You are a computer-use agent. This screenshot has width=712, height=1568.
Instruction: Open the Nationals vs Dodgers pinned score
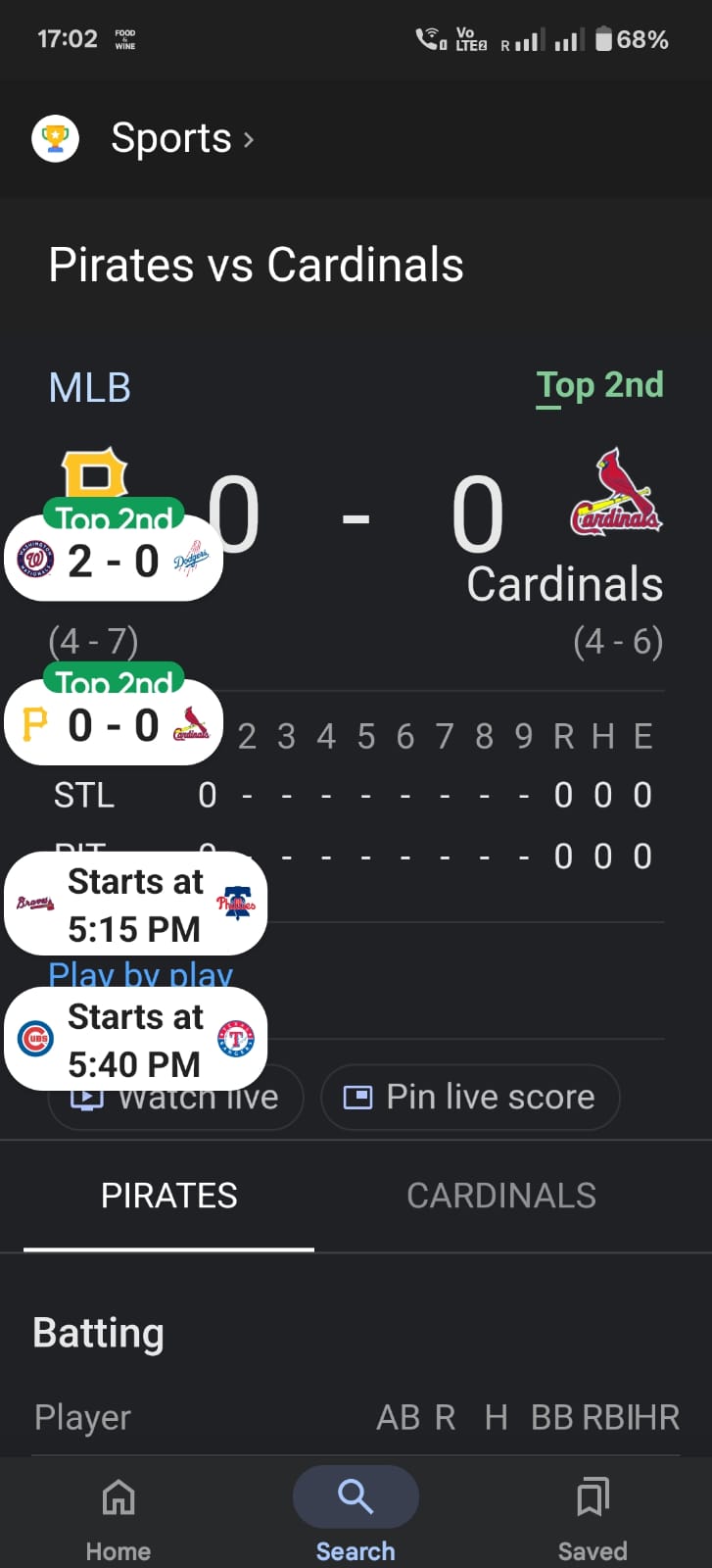pos(114,561)
